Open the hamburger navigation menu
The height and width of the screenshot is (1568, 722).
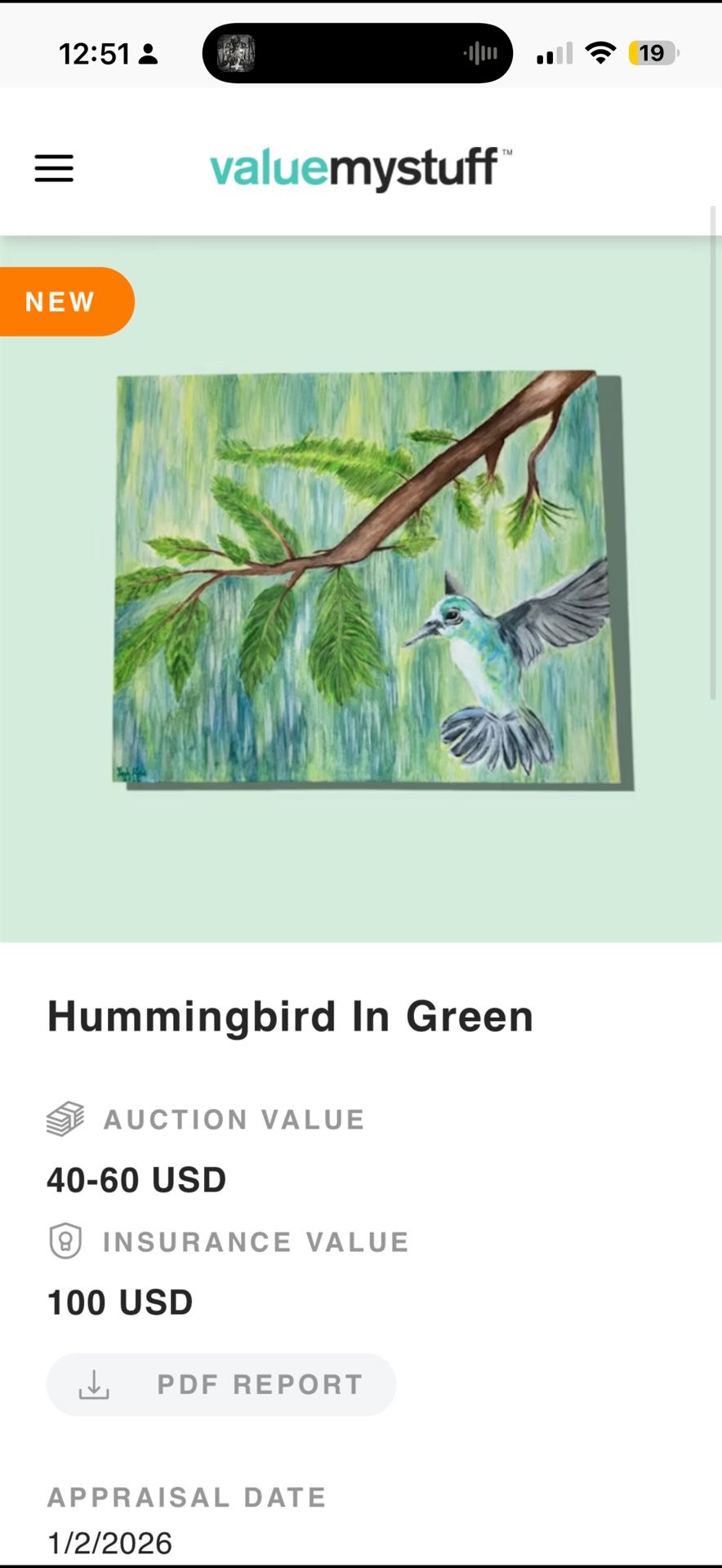[54, 169]
